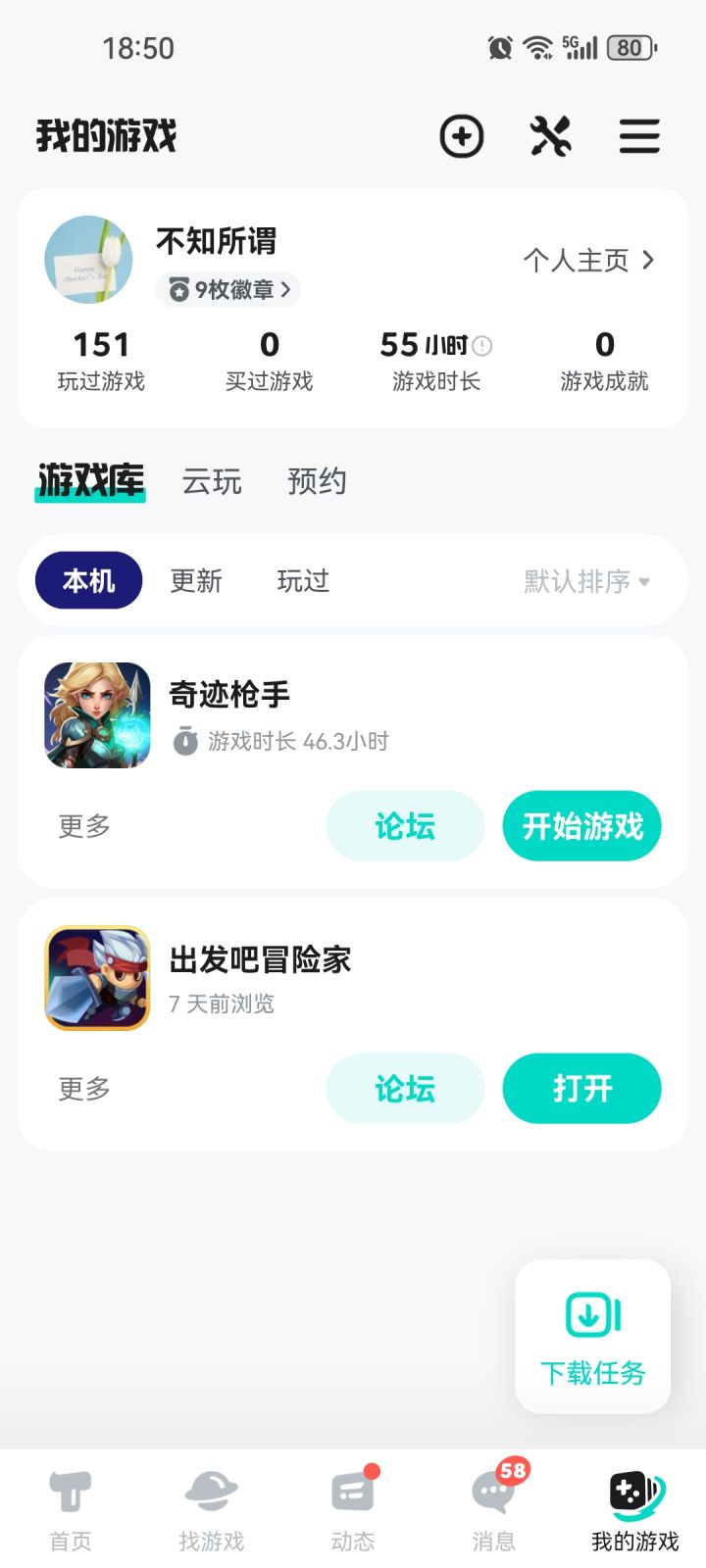Image resolution: width=706 pixels, height=1568 pixels.
Task: Switch to the 云玩 tab
Action: 211,482
